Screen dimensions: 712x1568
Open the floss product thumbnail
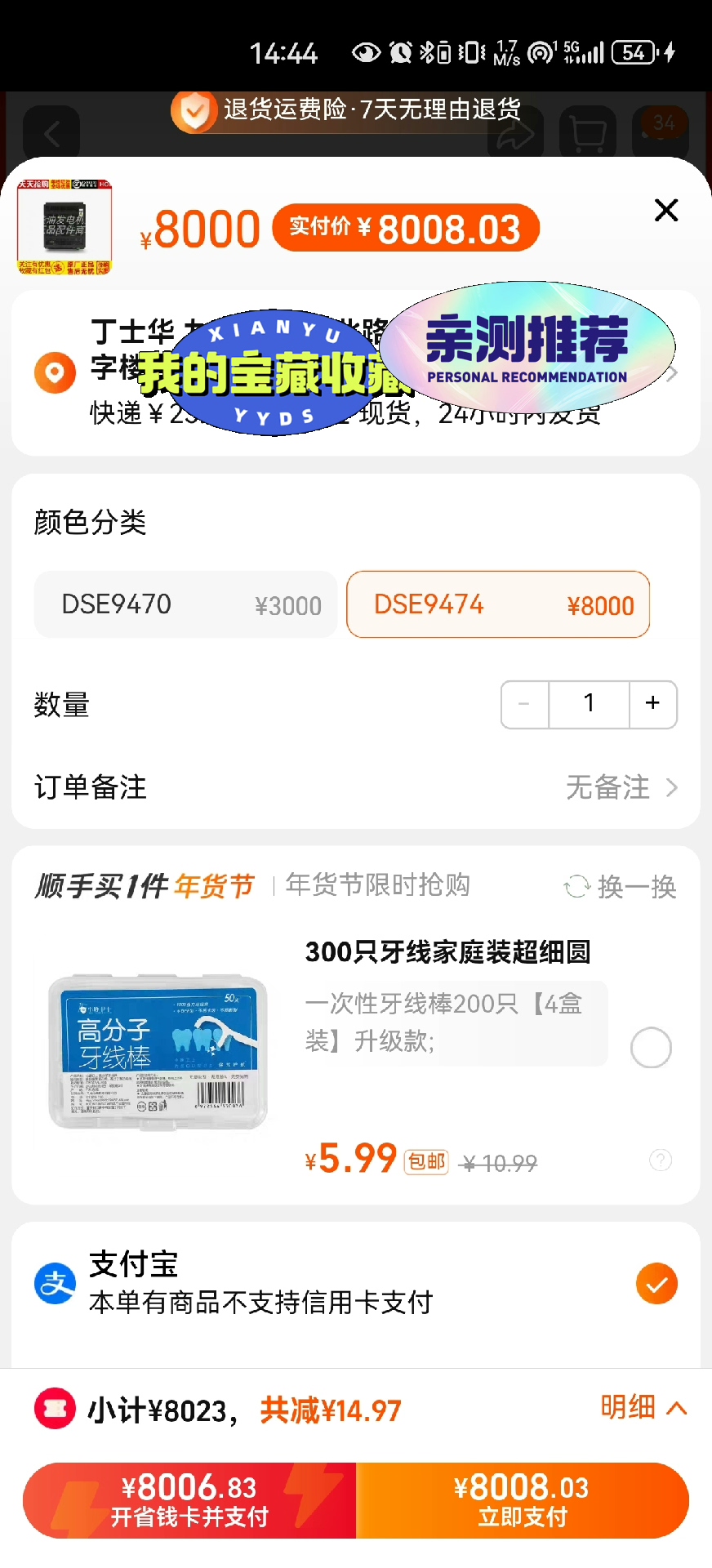point(158,1052)
